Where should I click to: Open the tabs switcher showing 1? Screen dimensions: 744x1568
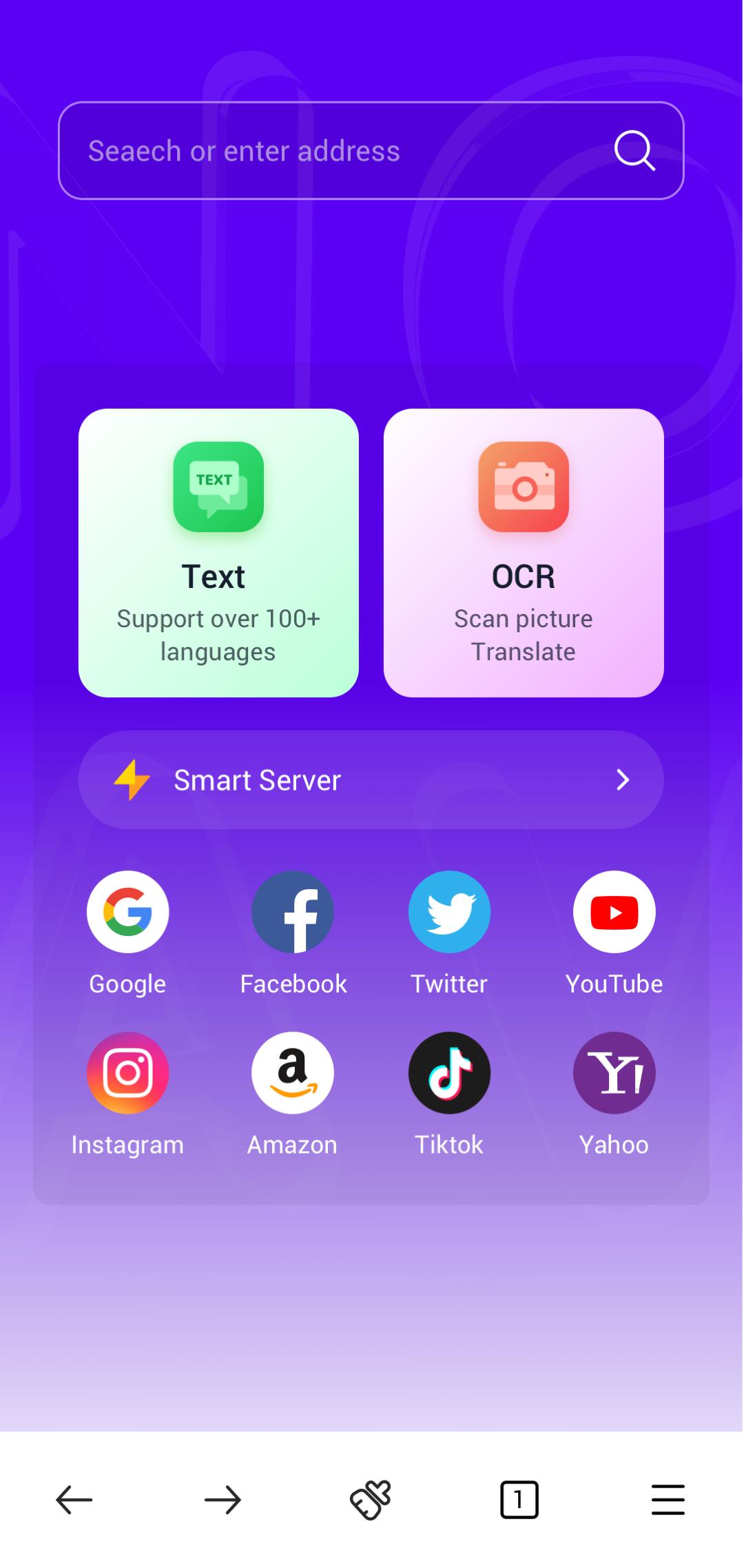pyautogui.click(x=519, y=1500)
